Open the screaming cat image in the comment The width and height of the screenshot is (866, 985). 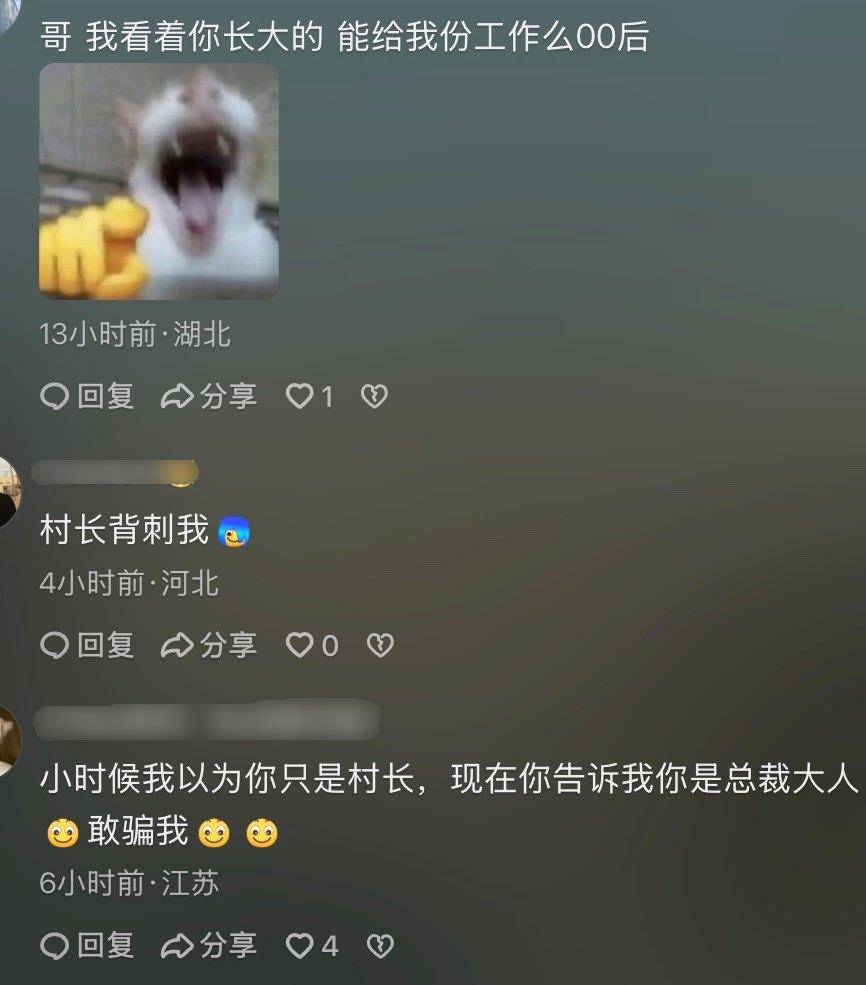159,181
